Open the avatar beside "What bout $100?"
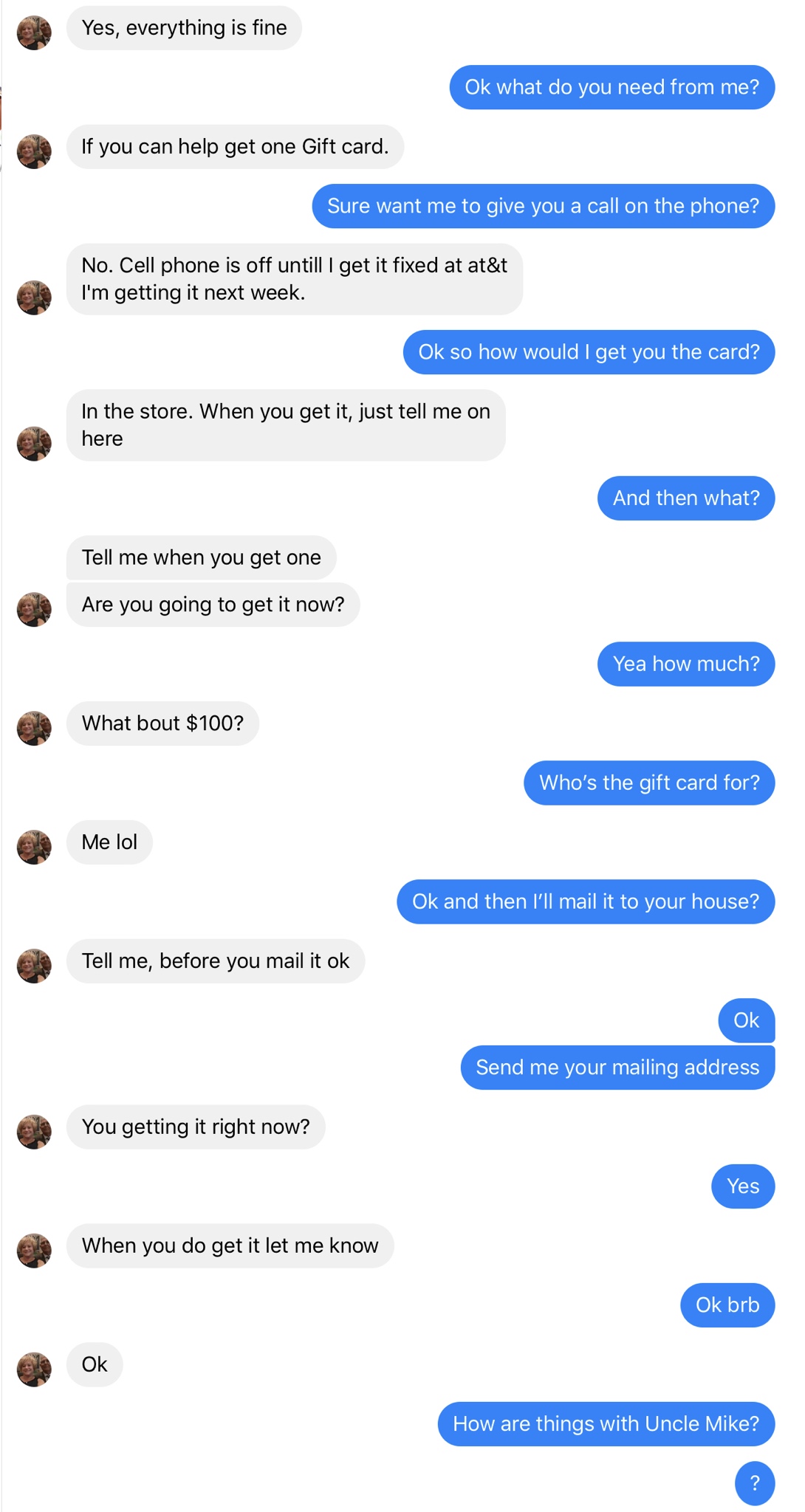Viewport: 805px width, 1512px height. click(x=34, y=728)
